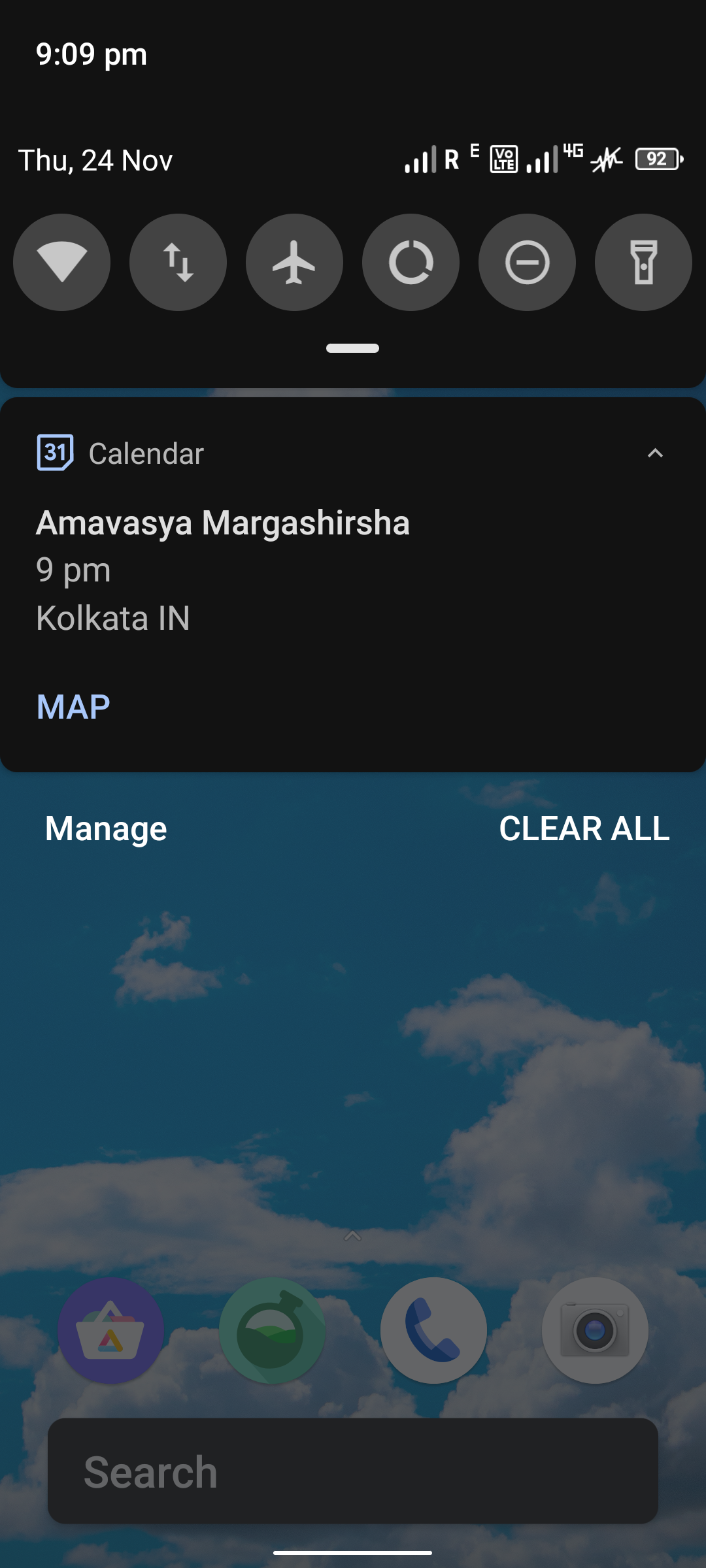Viewport: 706px width, 1568px height.
Task: Collapse the Amavasya Margashirsha notification
Action: (x=656, y=452)
